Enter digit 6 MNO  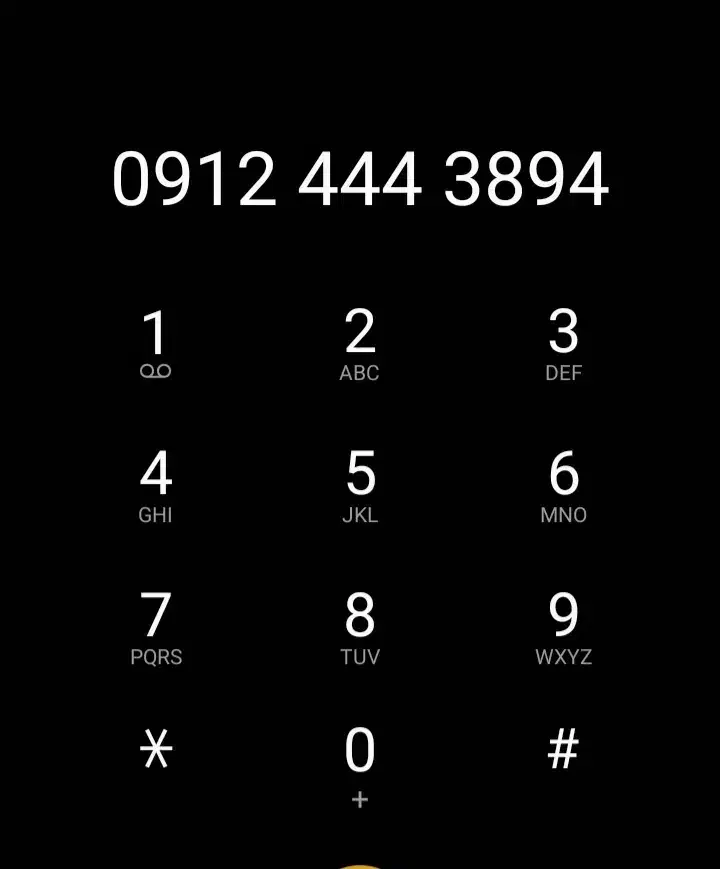pos(564,487)
